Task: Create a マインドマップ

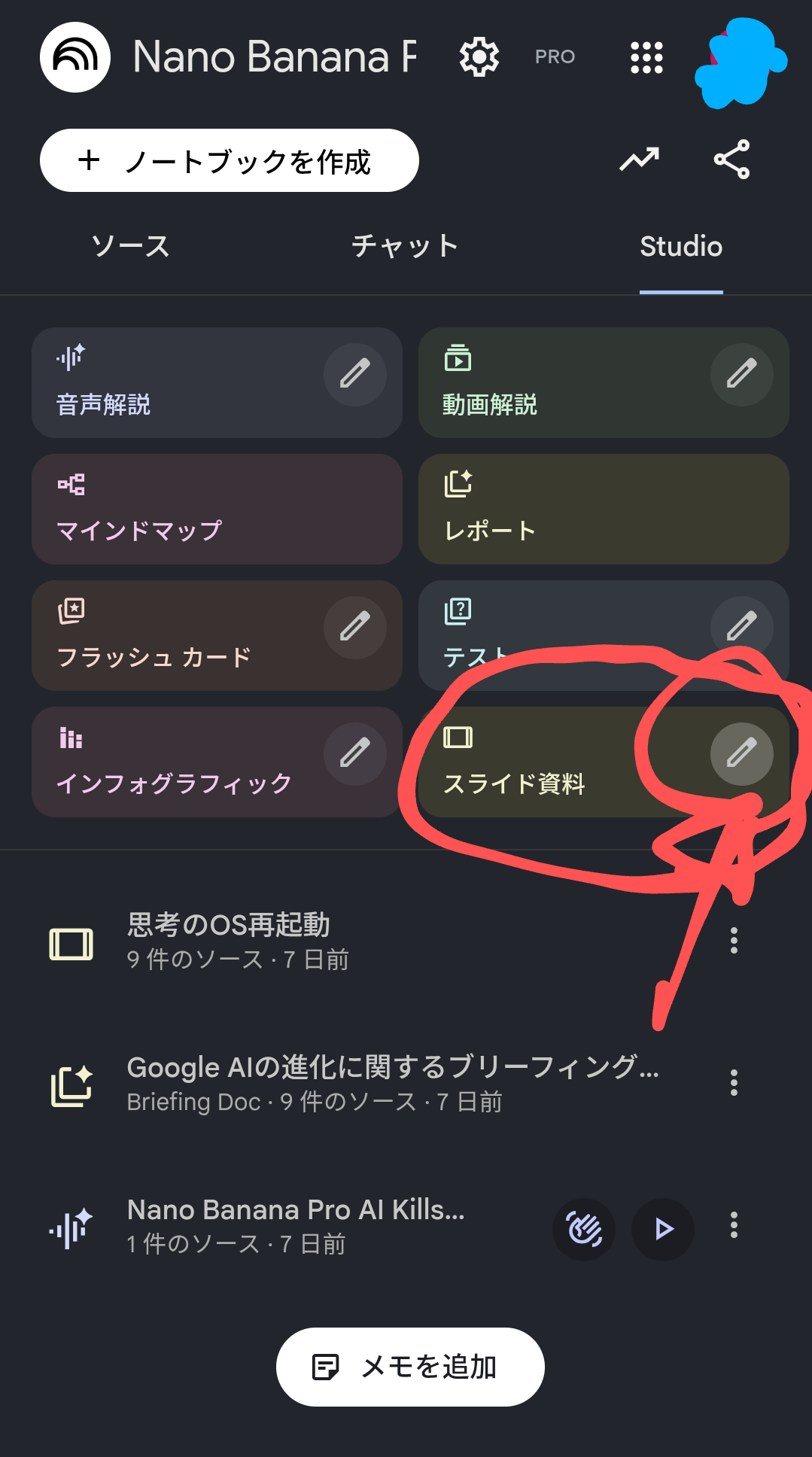Action: 217,509
